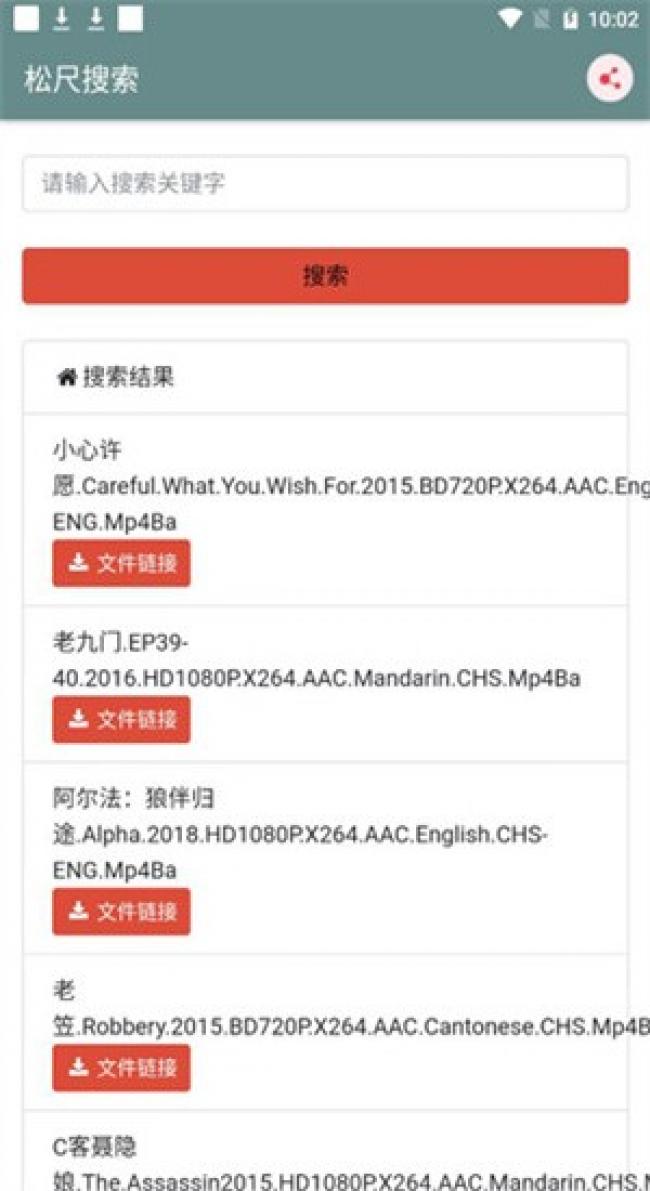The image size is (650, 1191).
Task: Open the 小心许愿 search result
Action: (x=330, y=487)
